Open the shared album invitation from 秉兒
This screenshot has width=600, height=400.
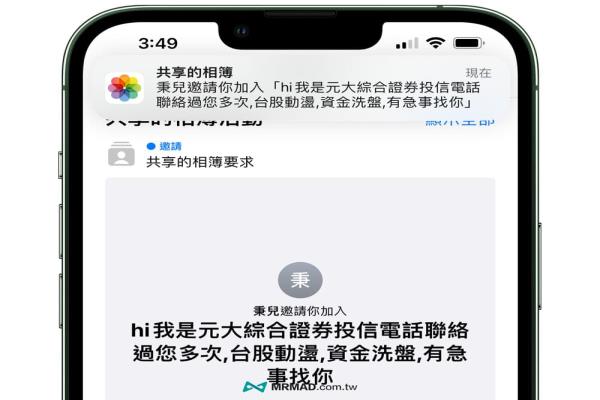pyautogui.click(x=300, y=300)
